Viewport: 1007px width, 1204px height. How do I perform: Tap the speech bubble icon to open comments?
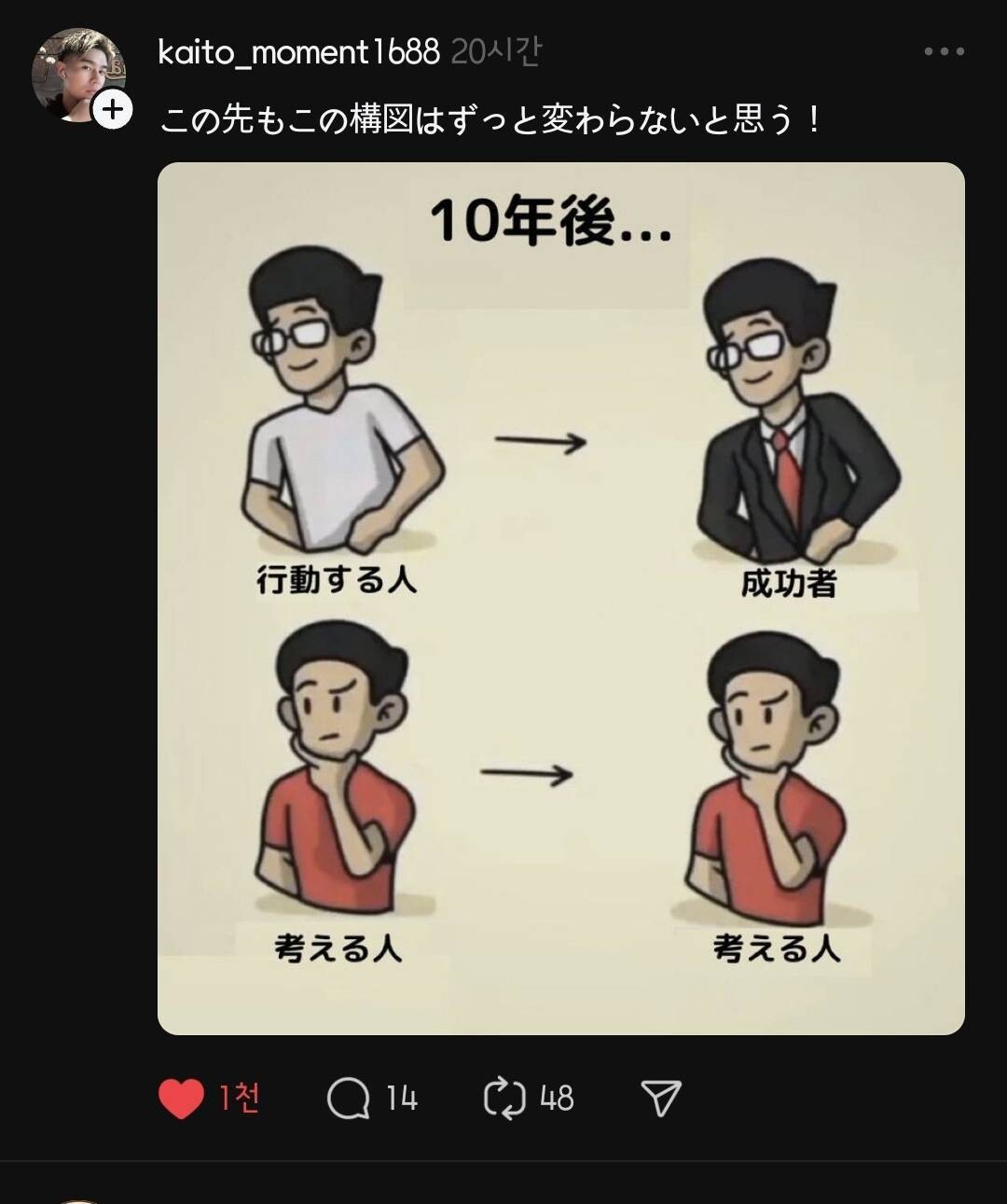pos(350,1099)
